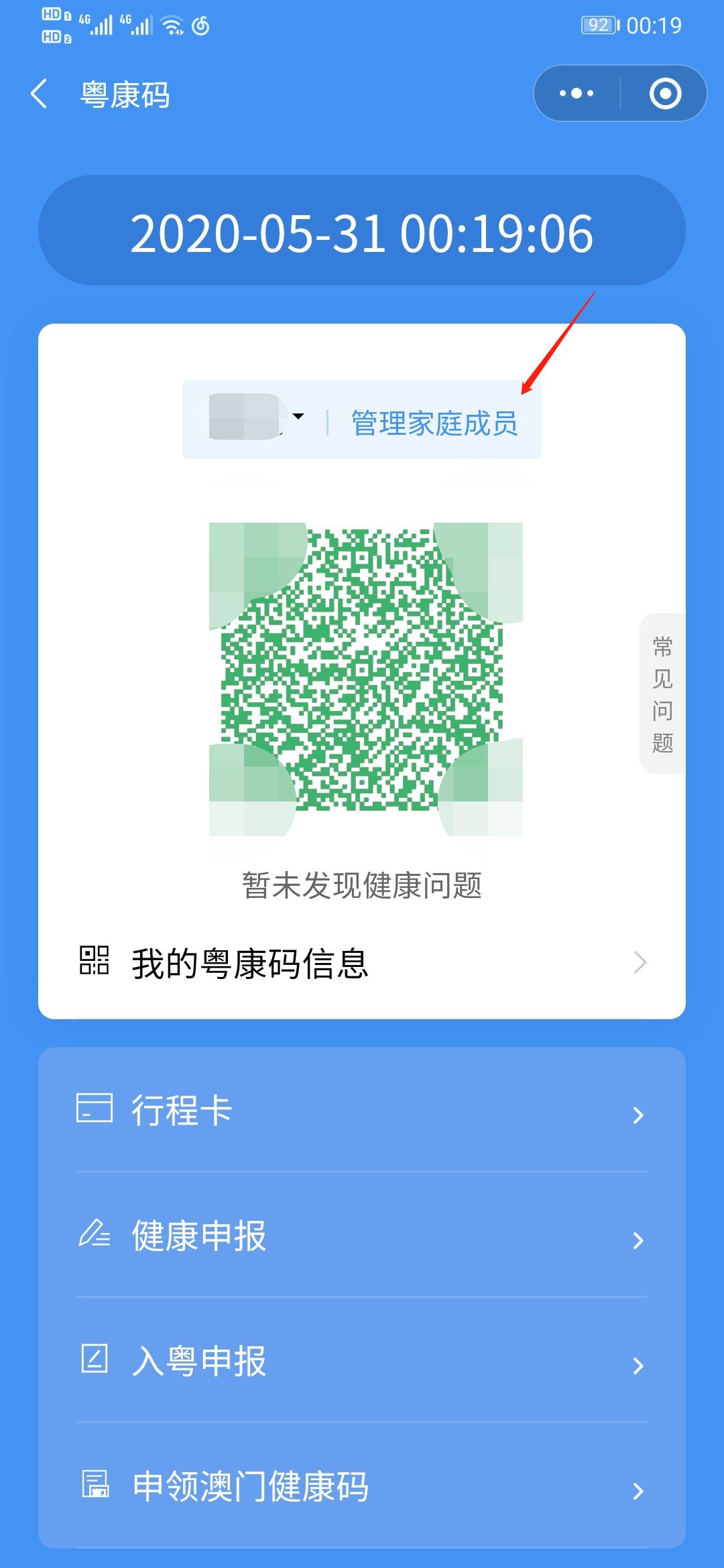Select 入粤申报
724x1568 pixels.
[362, 1361]
